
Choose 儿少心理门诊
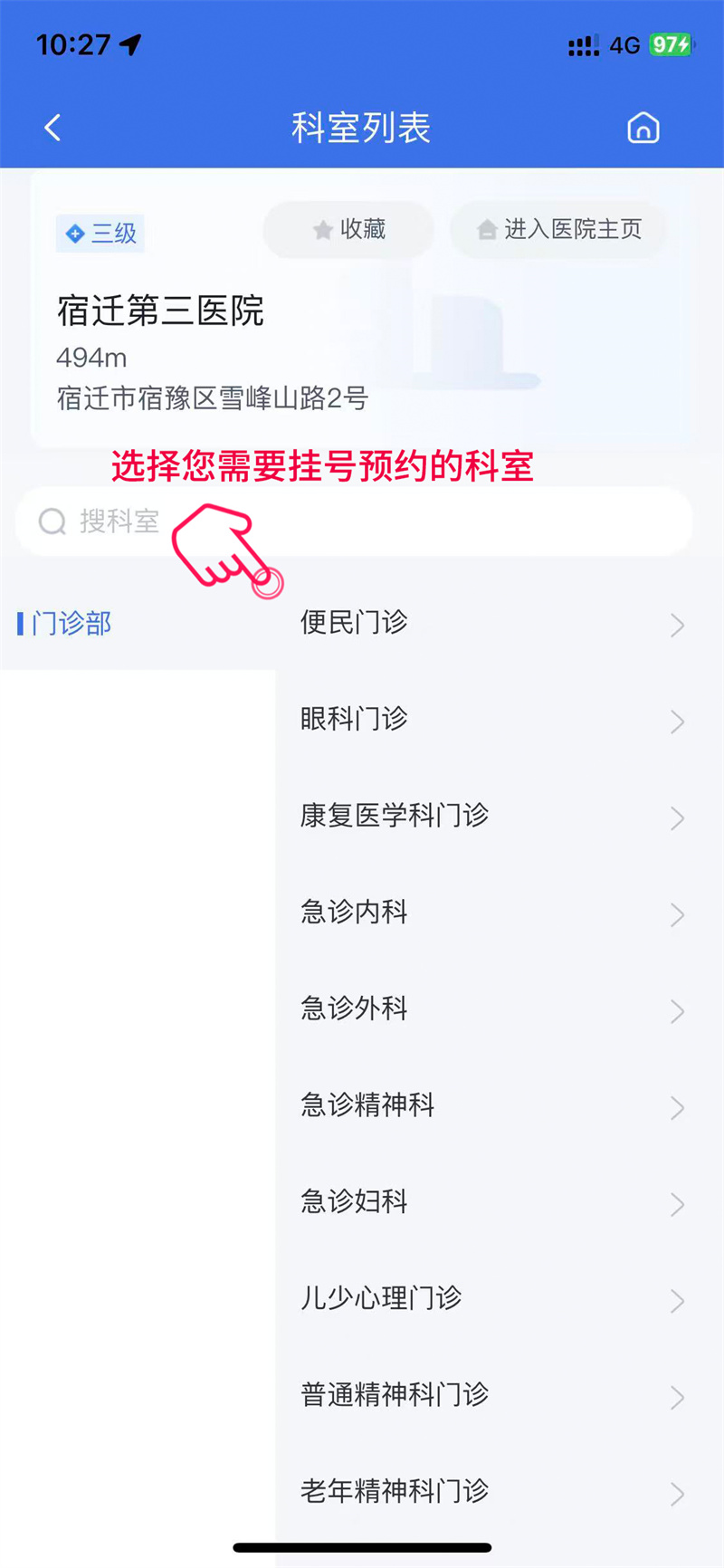click(x=493, y=1298)
